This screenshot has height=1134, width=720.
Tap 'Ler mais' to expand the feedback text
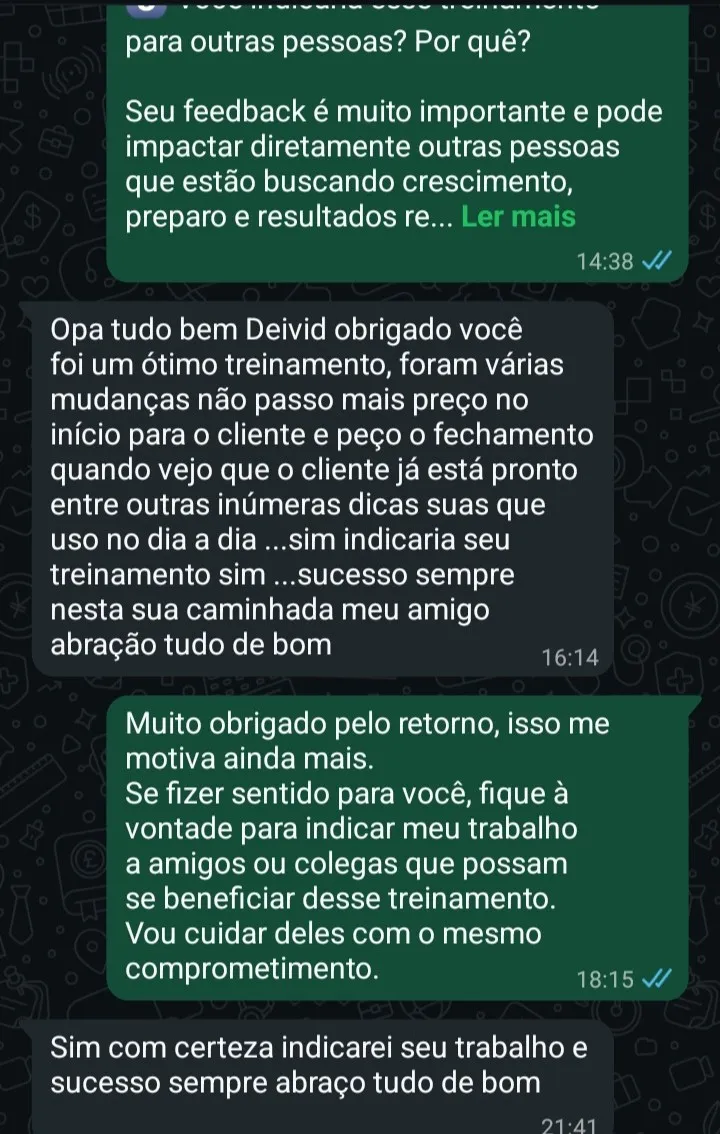516,216
